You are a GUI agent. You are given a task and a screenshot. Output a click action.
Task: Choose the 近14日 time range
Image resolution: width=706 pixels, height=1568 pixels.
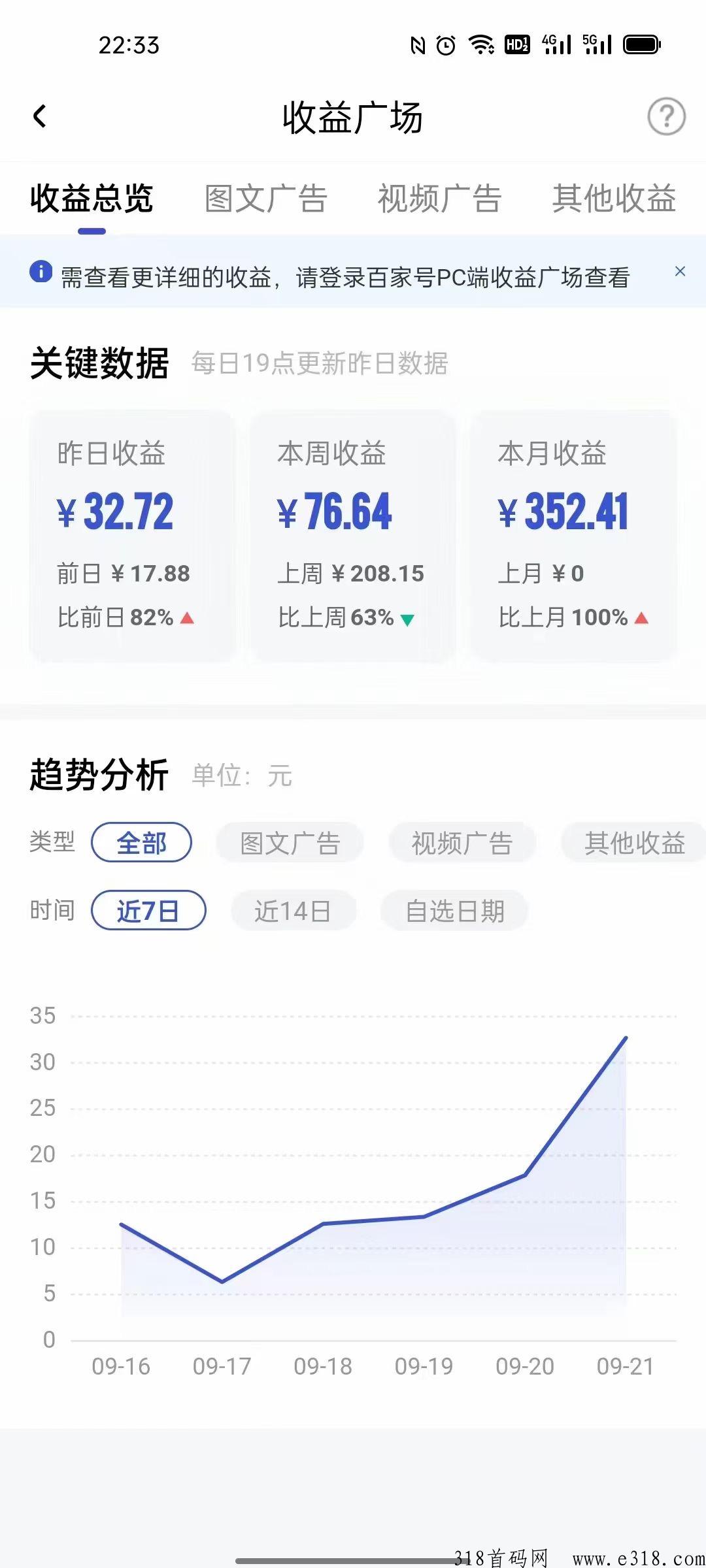294,910
